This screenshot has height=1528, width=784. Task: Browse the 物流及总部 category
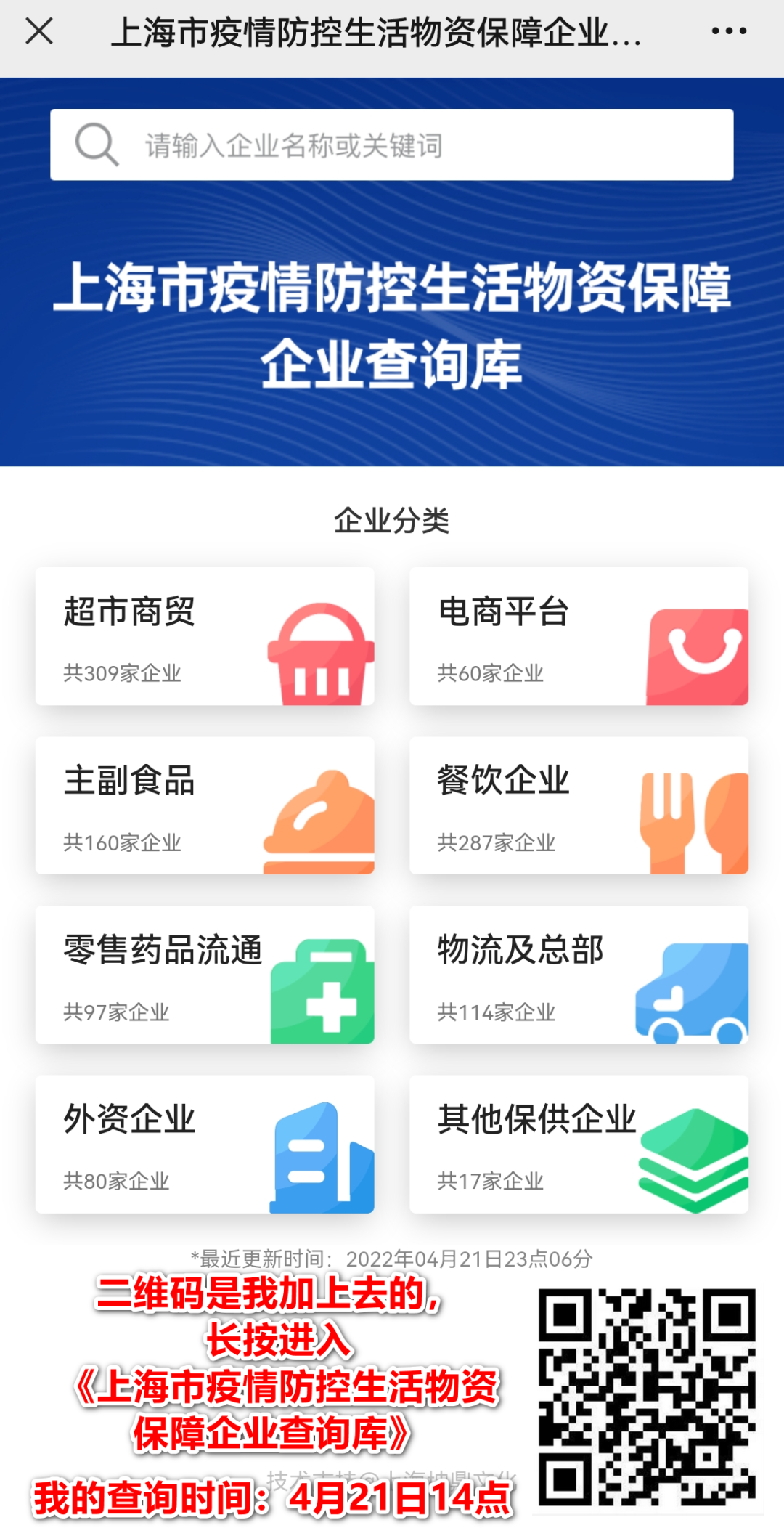579,975
